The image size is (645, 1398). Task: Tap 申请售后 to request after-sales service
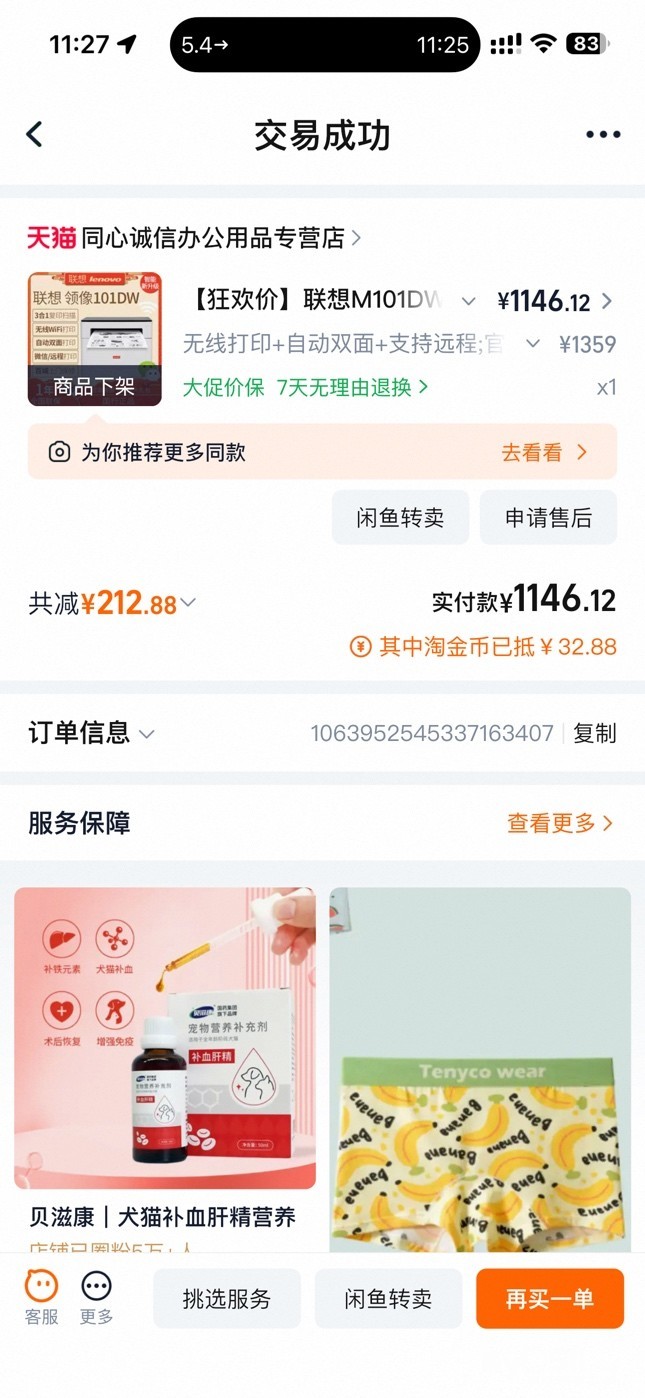click(x=548, y=517)
